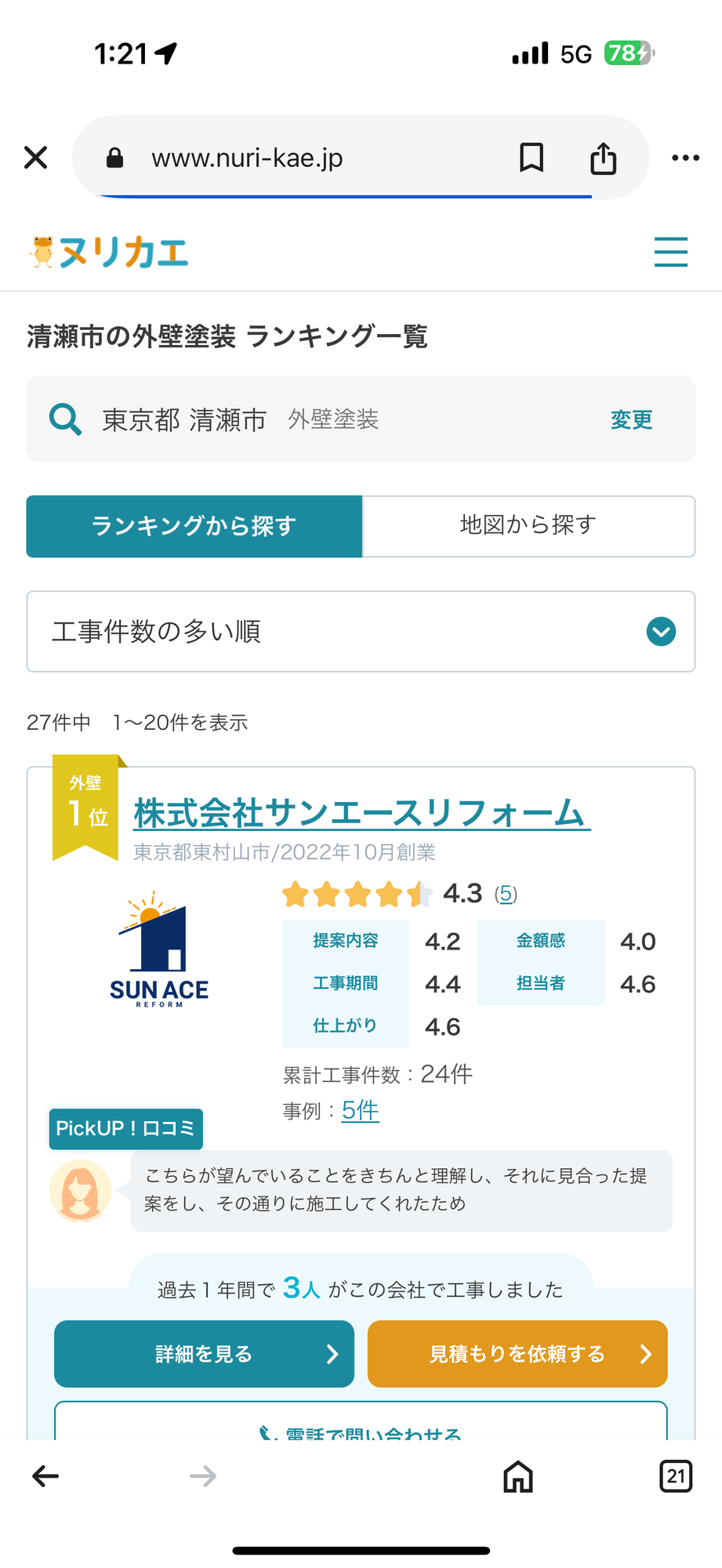This screenshot has height=1568, width=722.
Task: Open the (5) review count link
Action: [x=506, y=894]
